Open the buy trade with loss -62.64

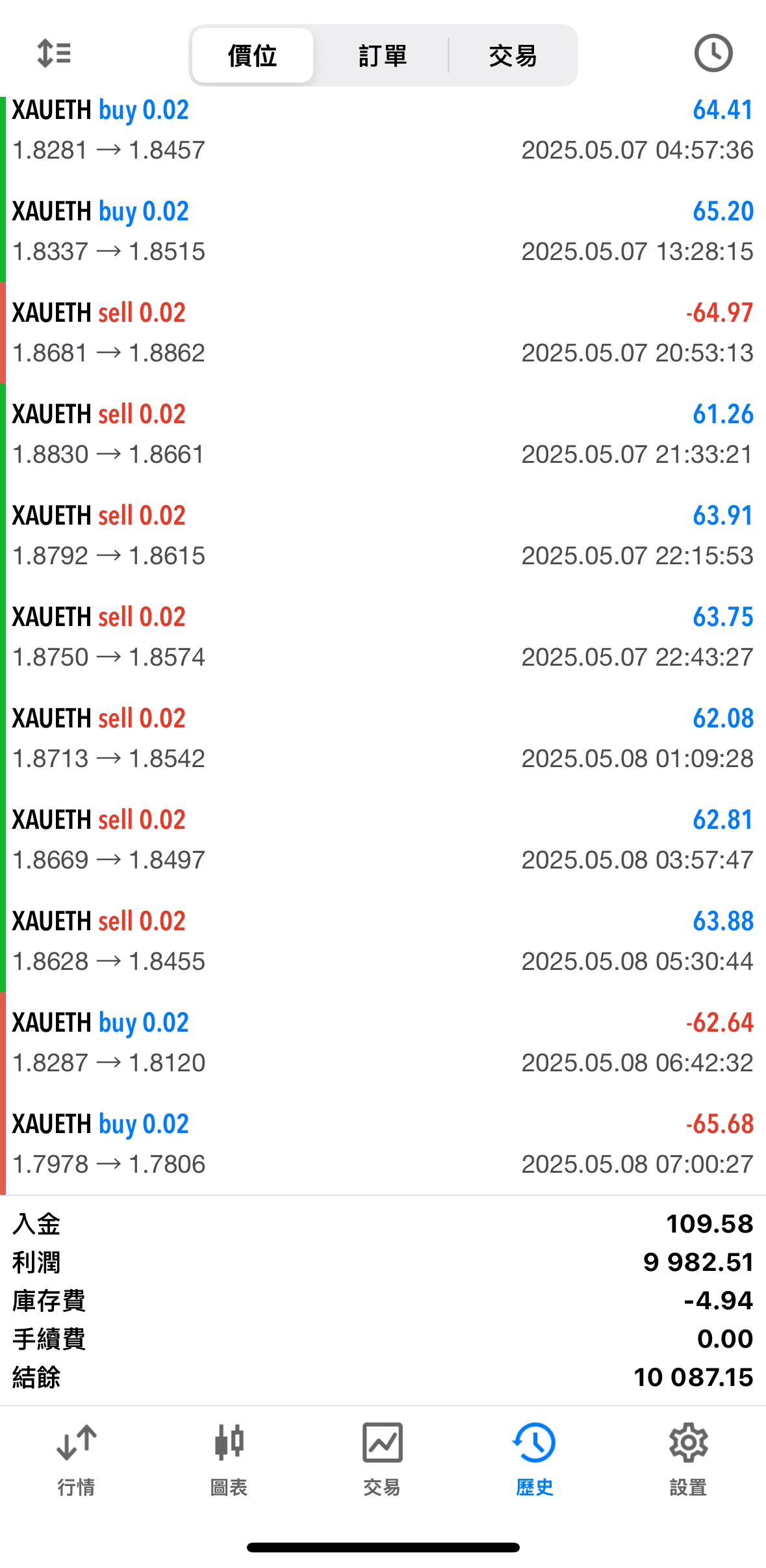coord(383,1043)
